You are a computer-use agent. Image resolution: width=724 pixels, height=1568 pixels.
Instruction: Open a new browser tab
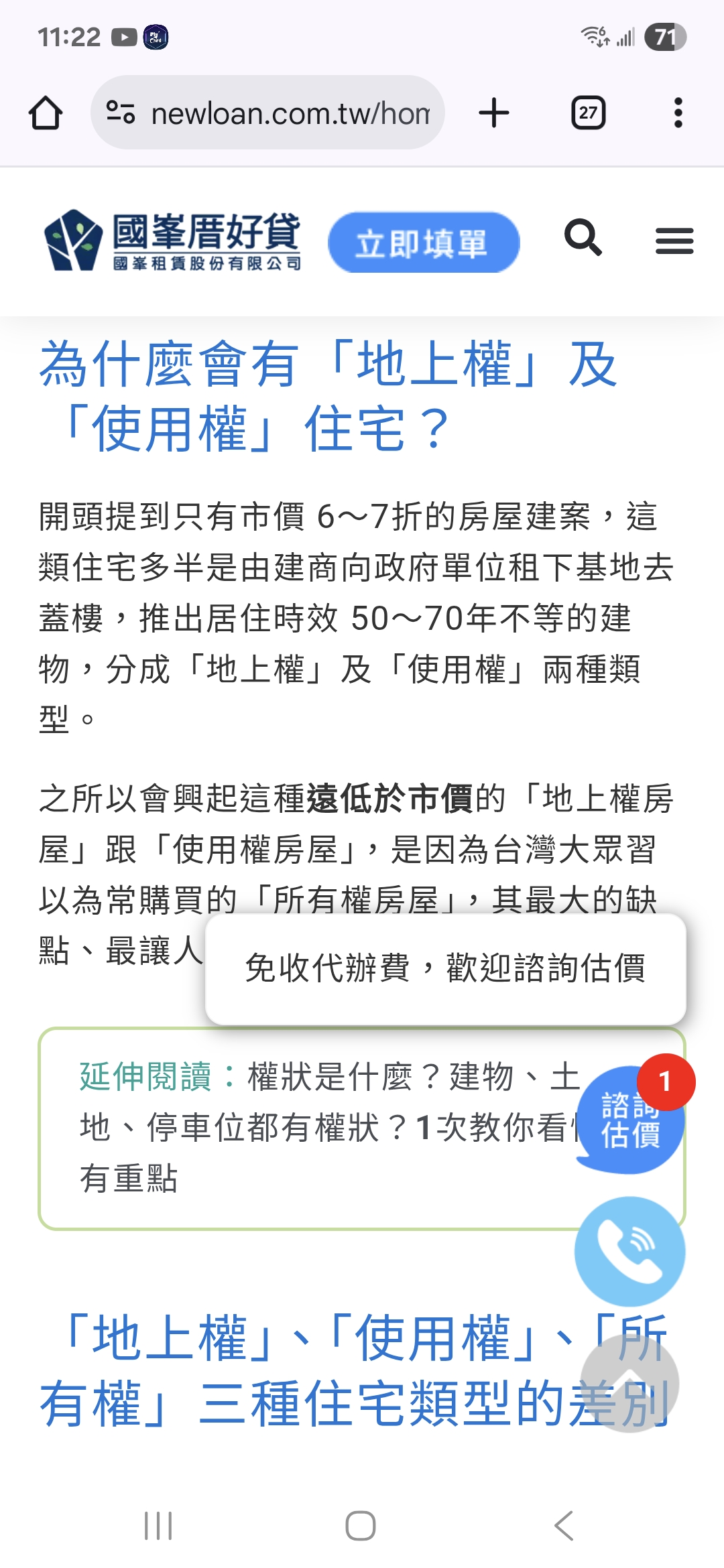[x=494, y=113]
